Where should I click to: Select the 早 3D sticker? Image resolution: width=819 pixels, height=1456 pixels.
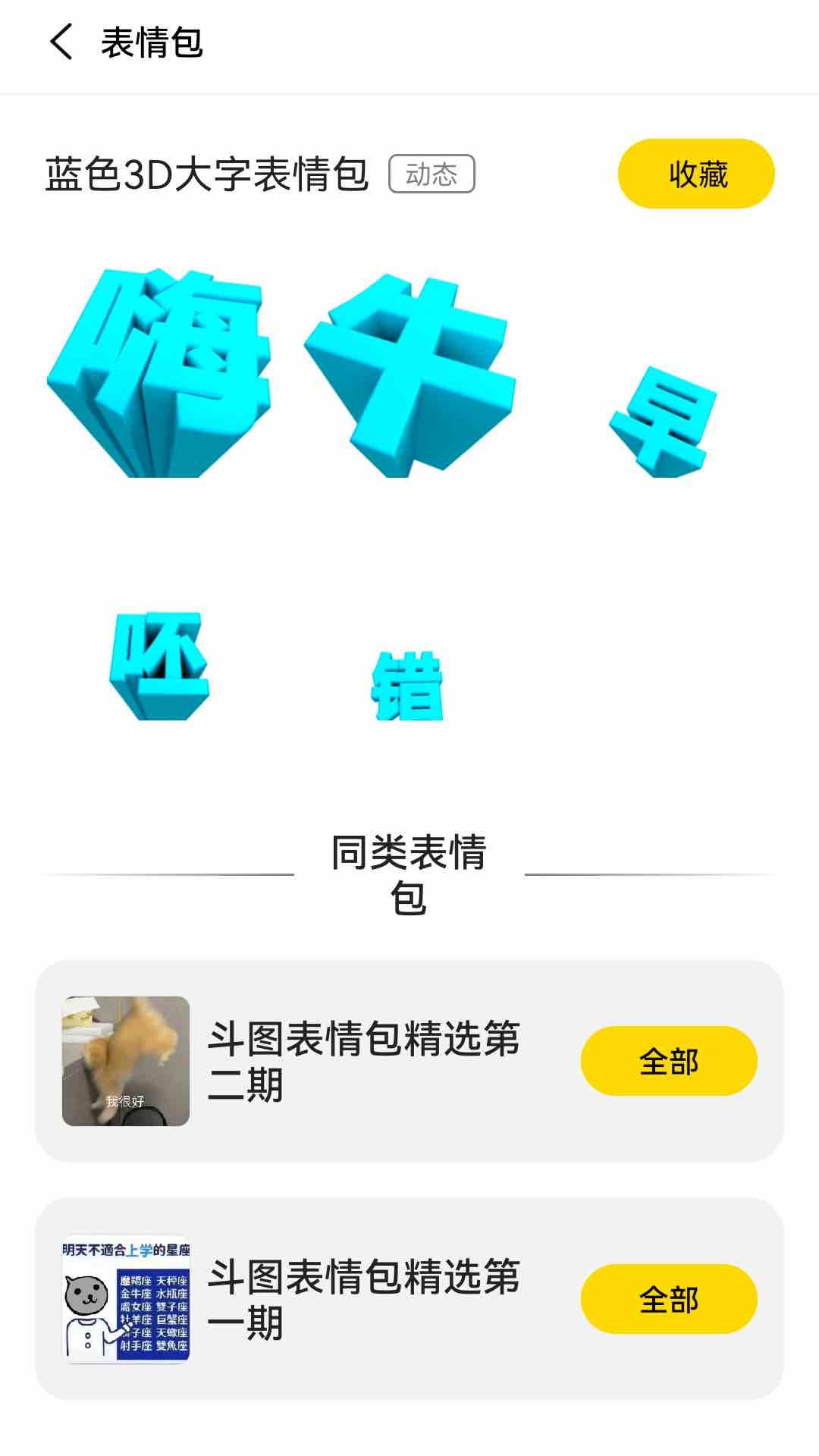pyautogui.click(x=663, y=421)
